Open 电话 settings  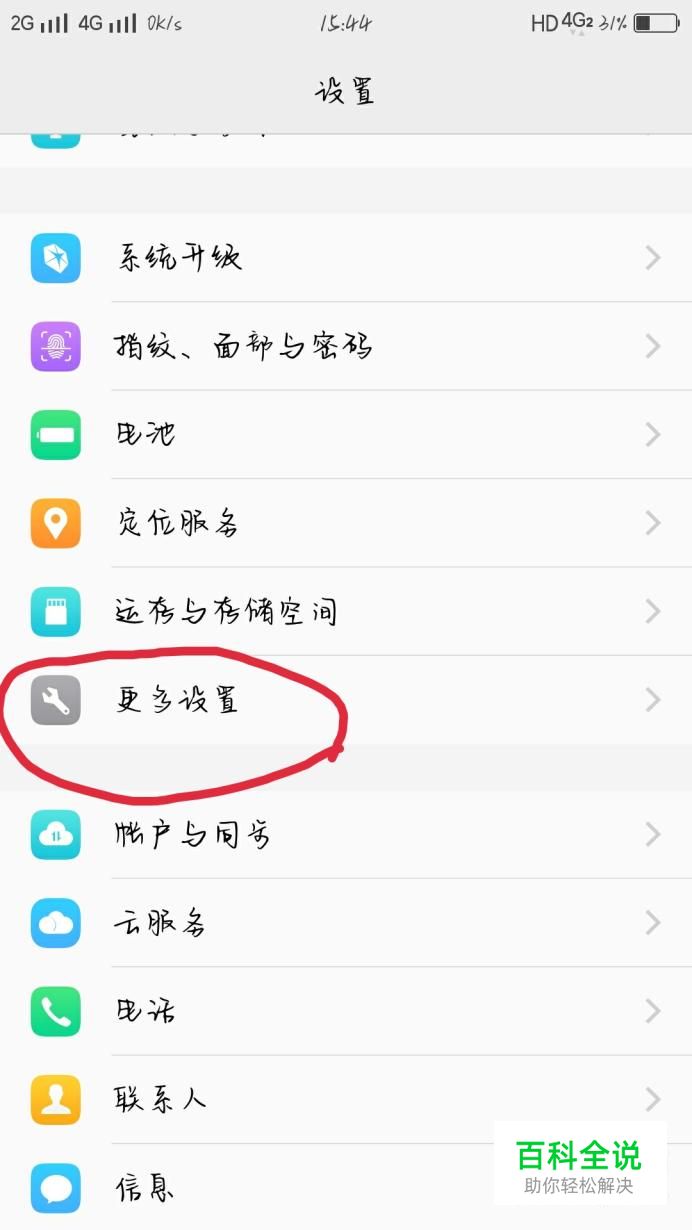(x=346, y=1011)
